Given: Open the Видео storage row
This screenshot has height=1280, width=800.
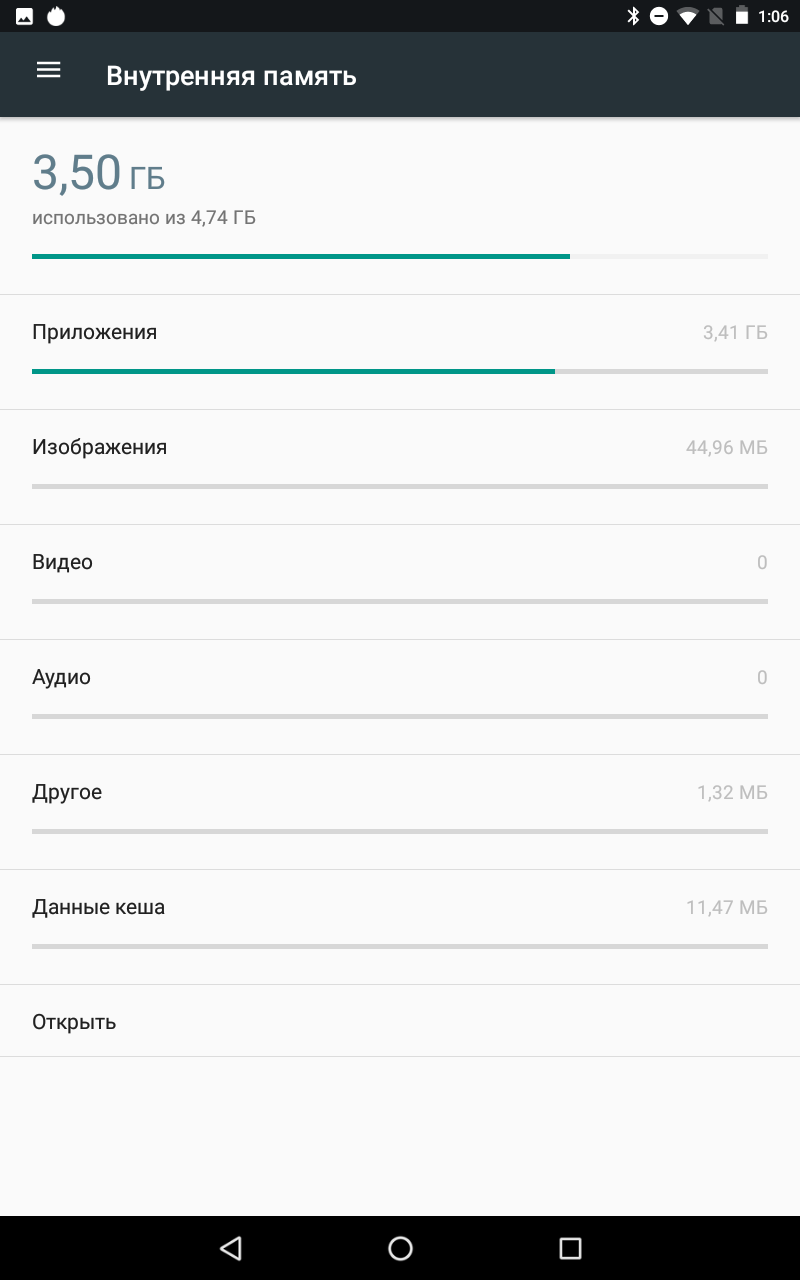Looking at the screenshot, I should (x=400, y=580).
